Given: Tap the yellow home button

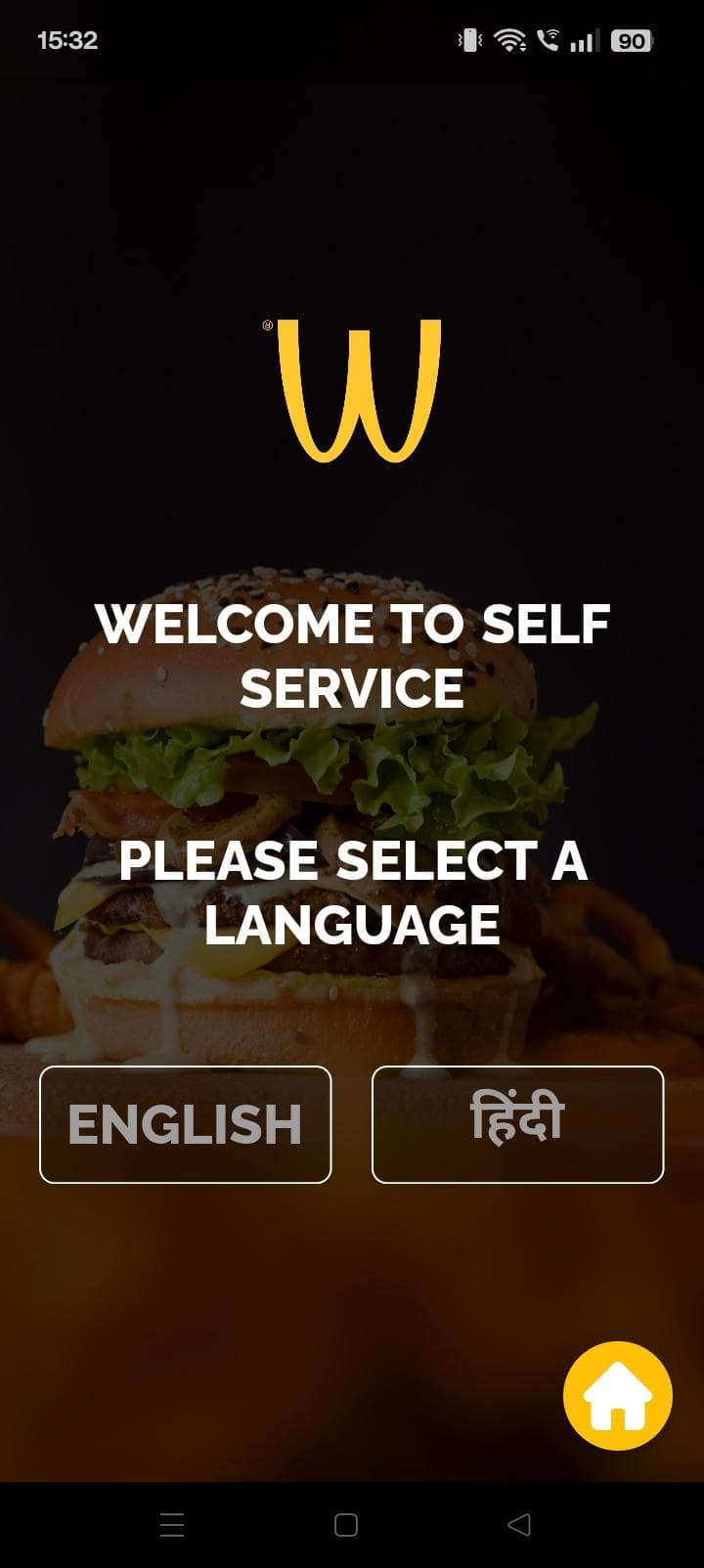Looking at the screenshot, I should (617, 1395).
